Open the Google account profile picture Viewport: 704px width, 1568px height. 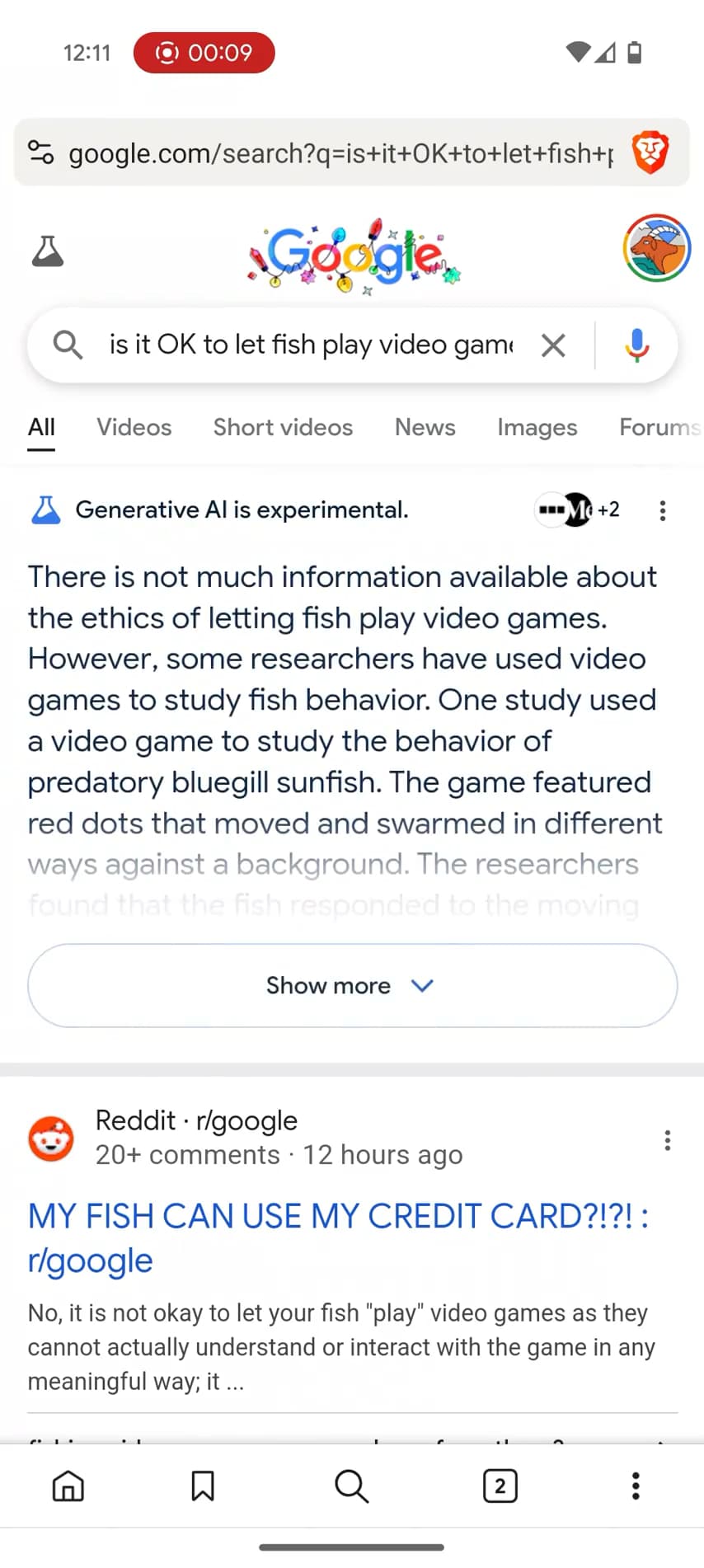point(656,248)
